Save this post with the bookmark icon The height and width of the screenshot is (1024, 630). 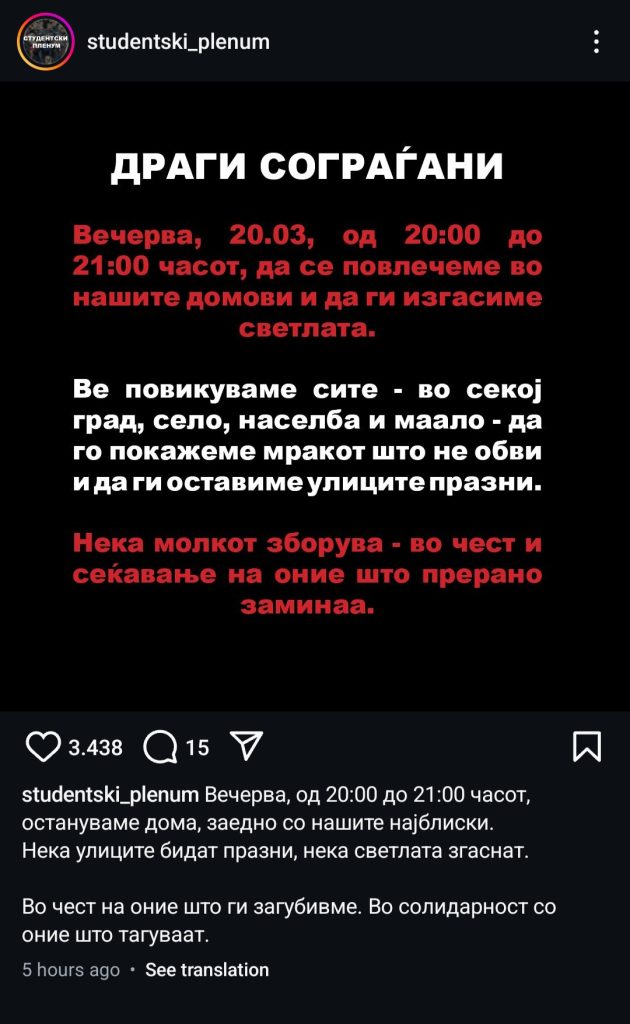pos(587,746)
